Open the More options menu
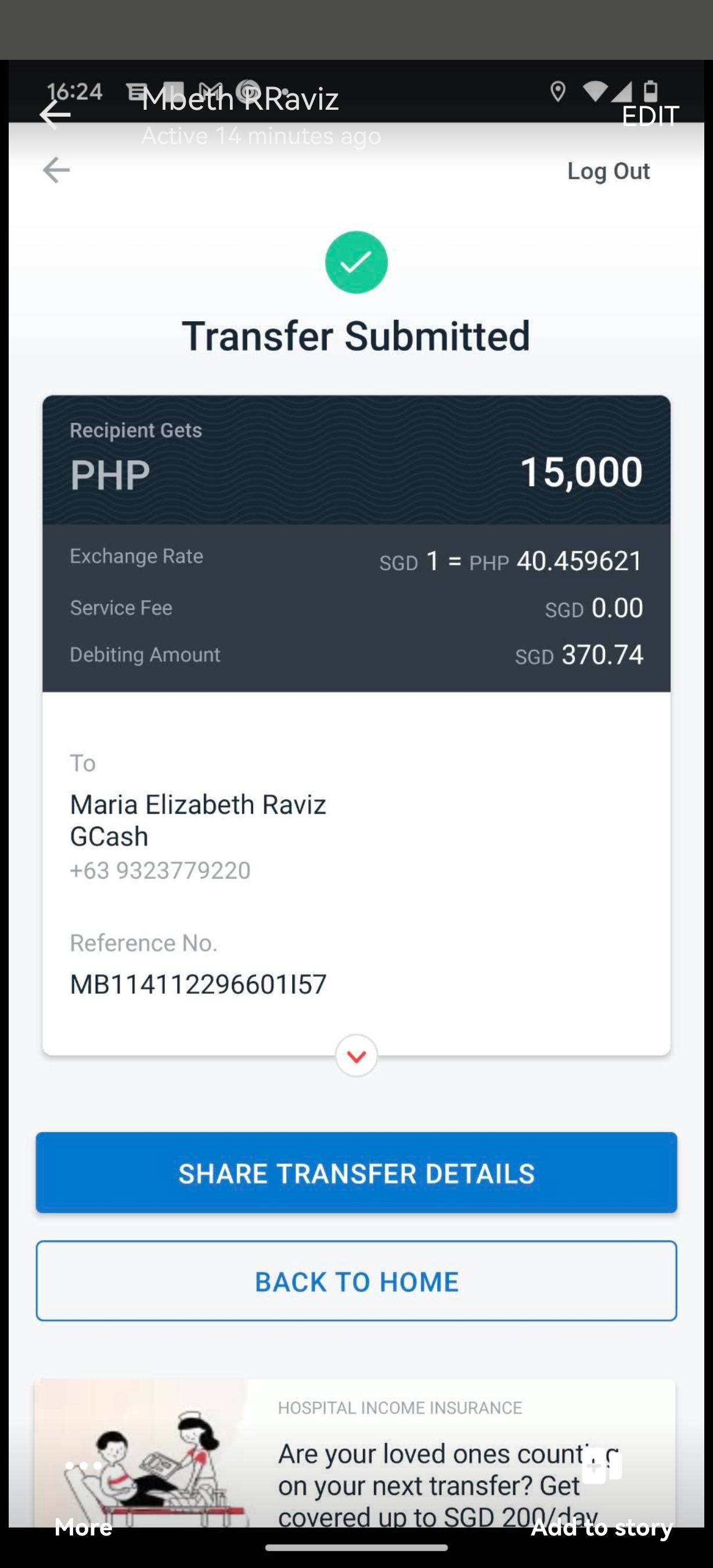713x1568 pixels. [84, 1497]
